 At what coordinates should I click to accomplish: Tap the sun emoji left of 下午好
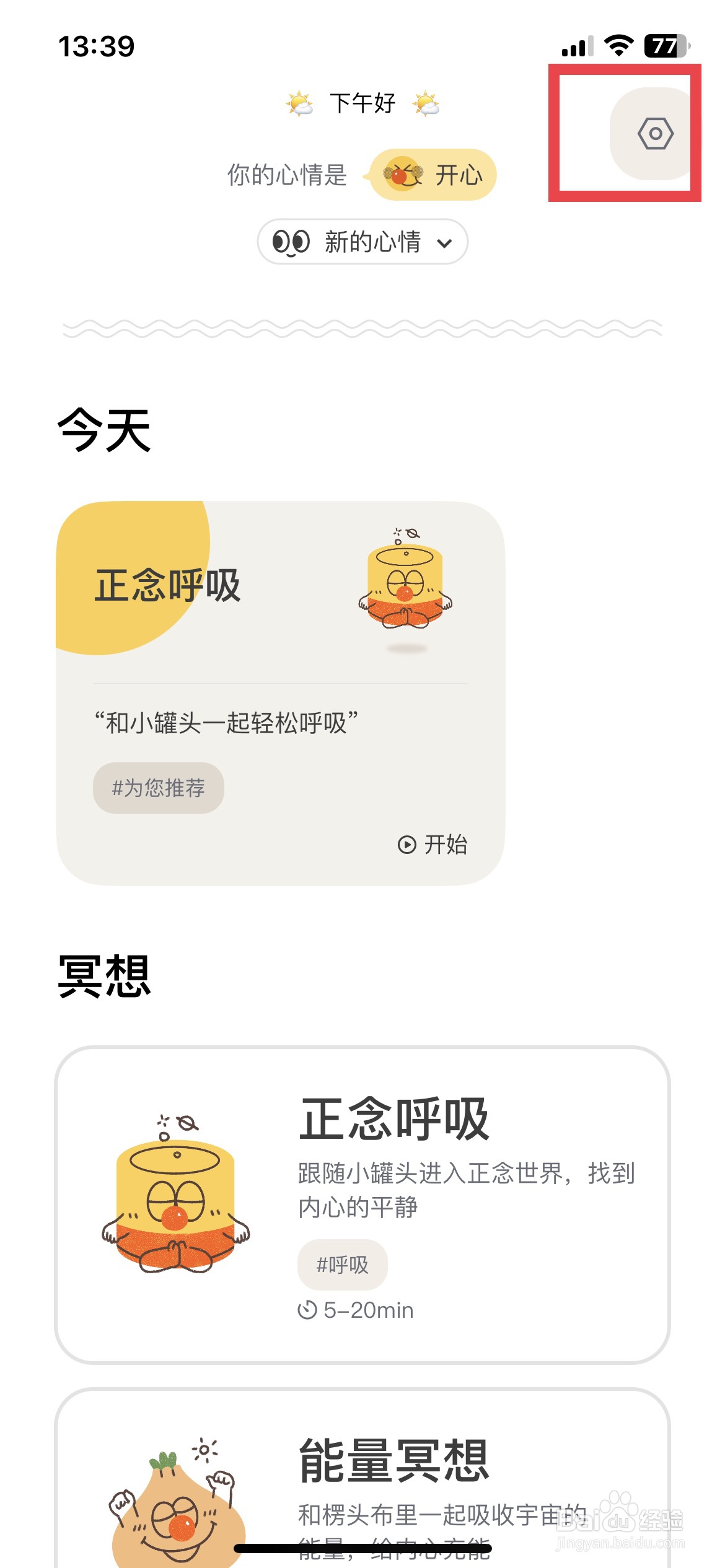point(297,103)
